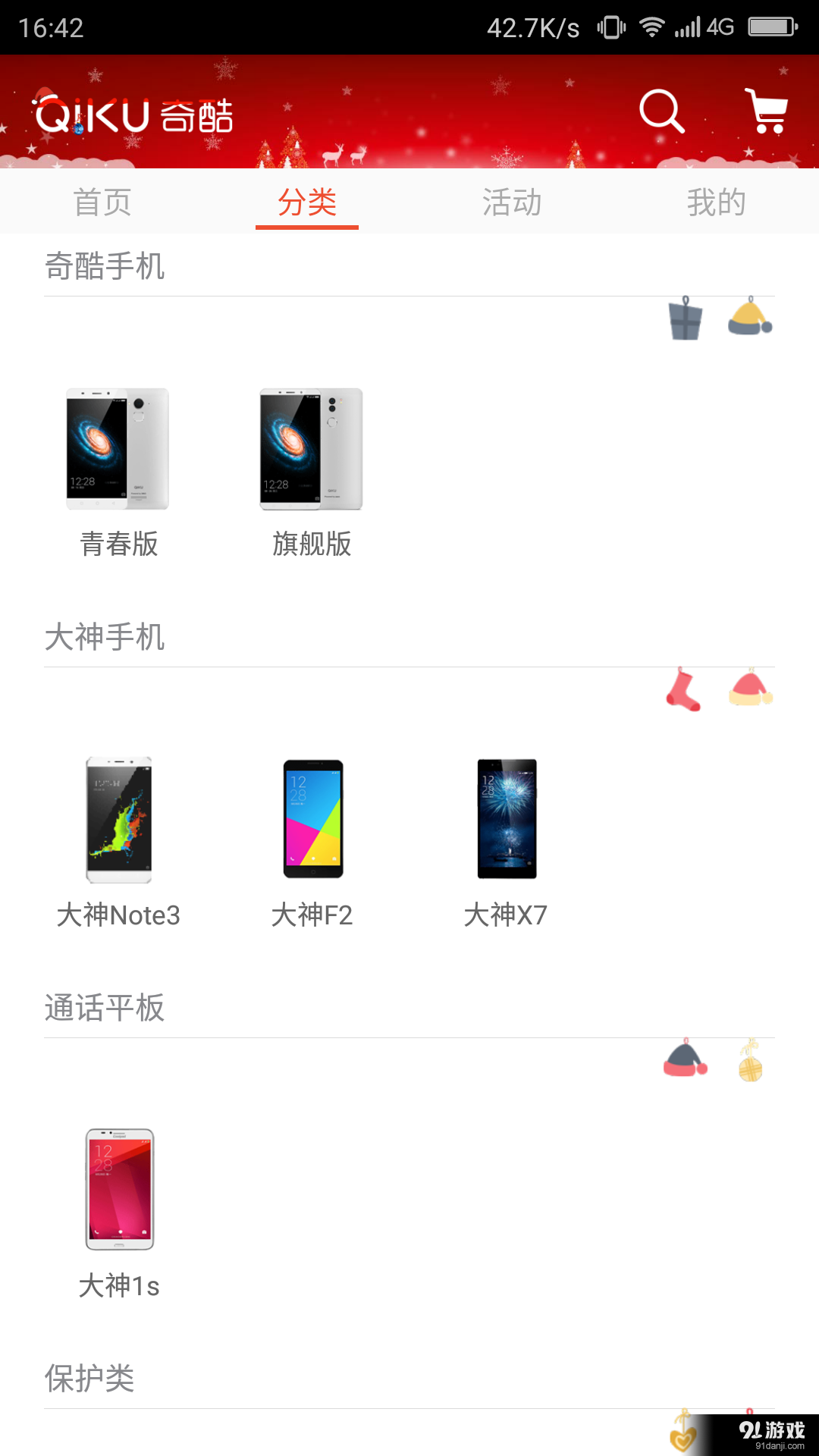Open the shopping cart icon
The width and height of the screenshot is (819, 1456).
click(766, 112)
